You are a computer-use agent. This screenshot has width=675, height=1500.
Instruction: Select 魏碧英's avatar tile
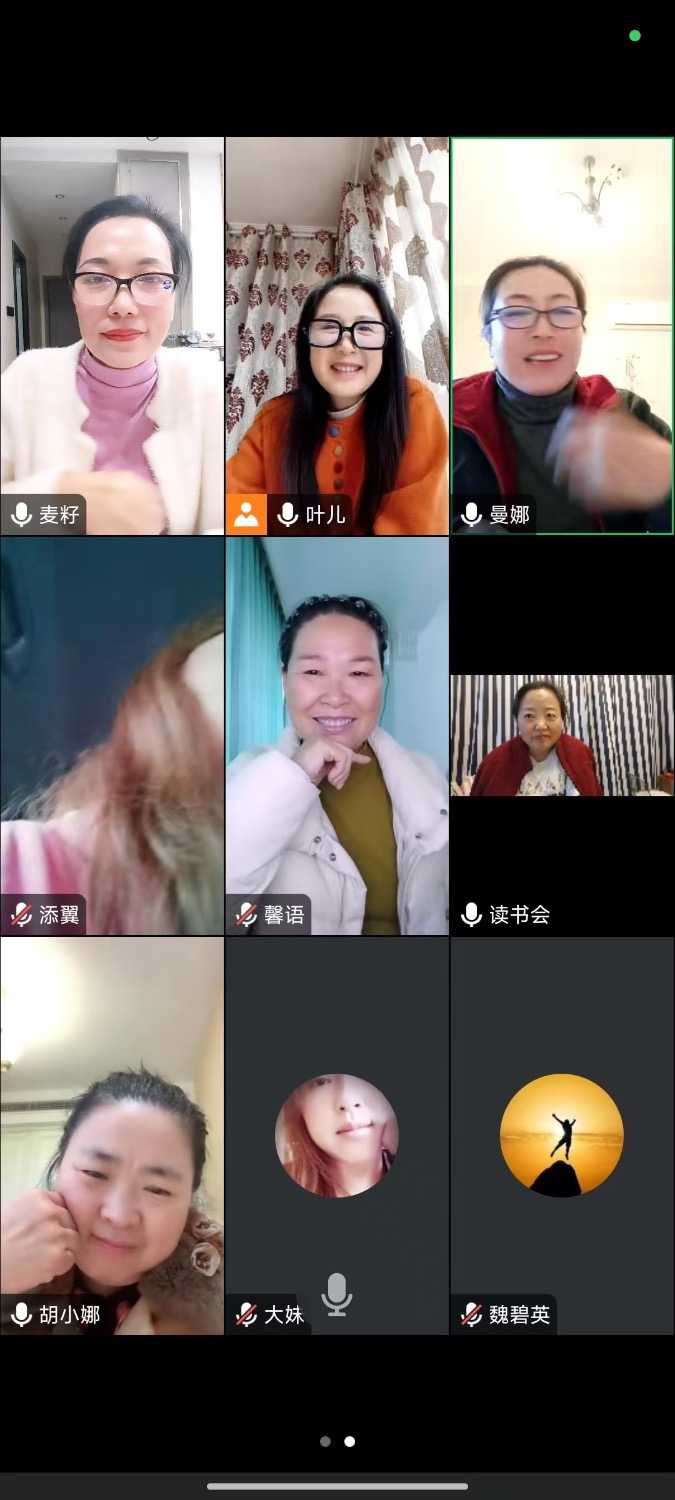[562, 1135]
